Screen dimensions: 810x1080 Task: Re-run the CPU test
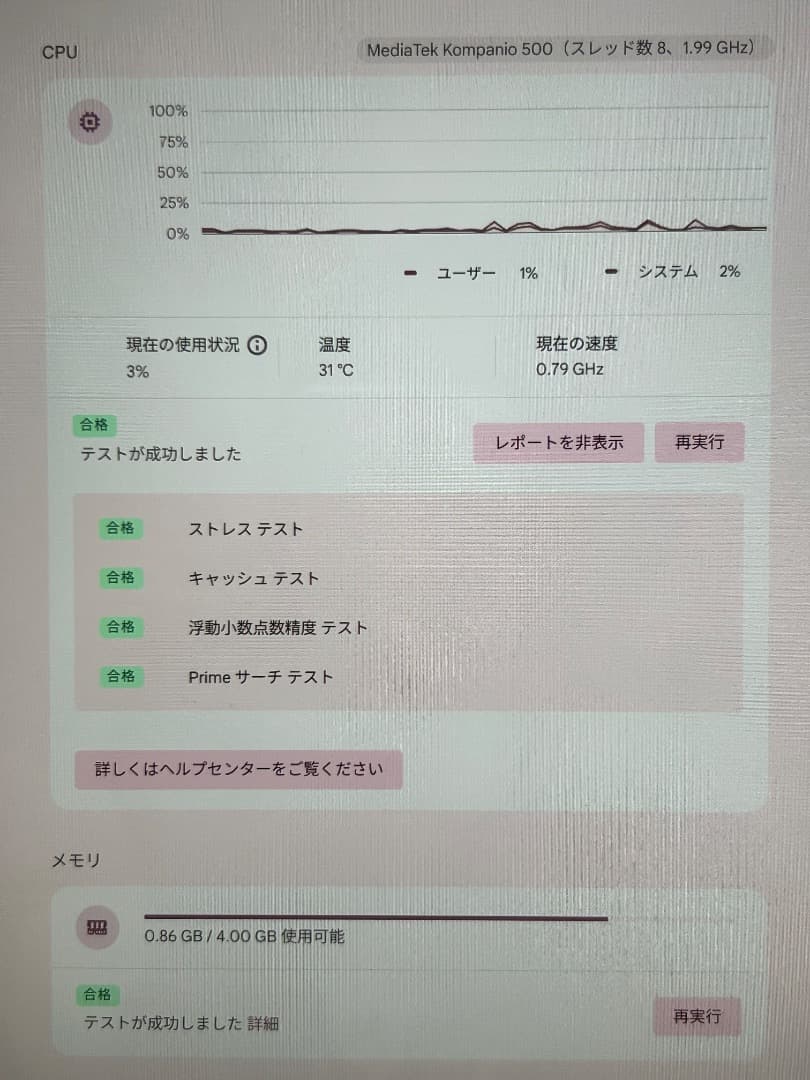(x=699, y=442)
